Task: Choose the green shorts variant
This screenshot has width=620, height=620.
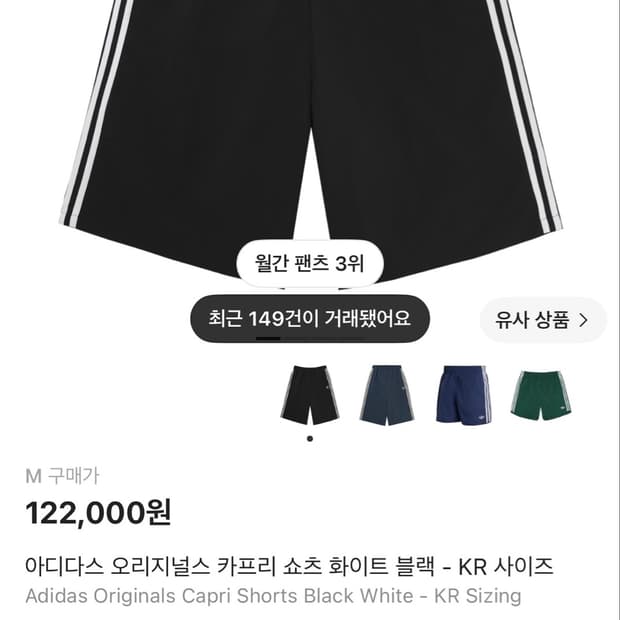Action: click(541, 395)
